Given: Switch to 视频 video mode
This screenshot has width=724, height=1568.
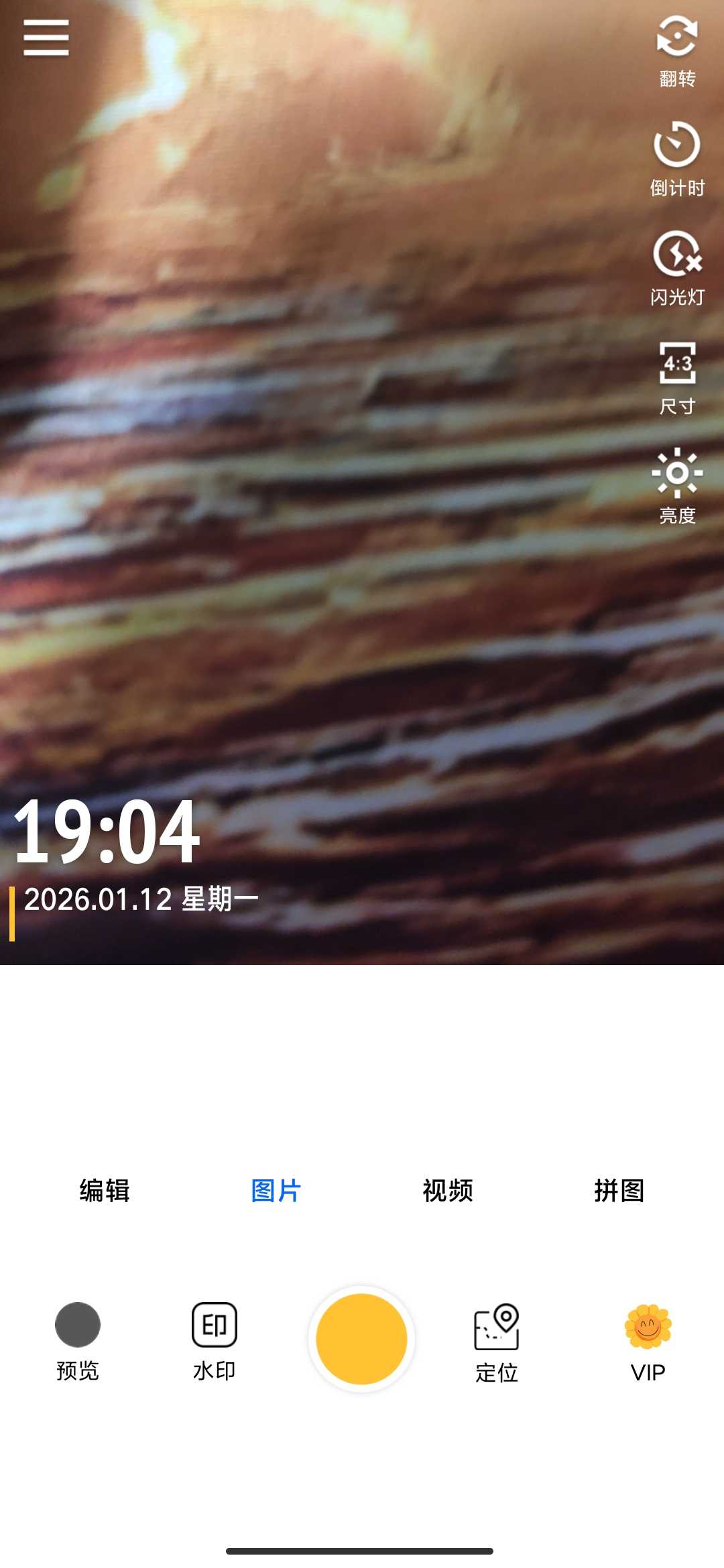Looking at the screenshot, I should pyautogui.click(x=448, y=1191).
